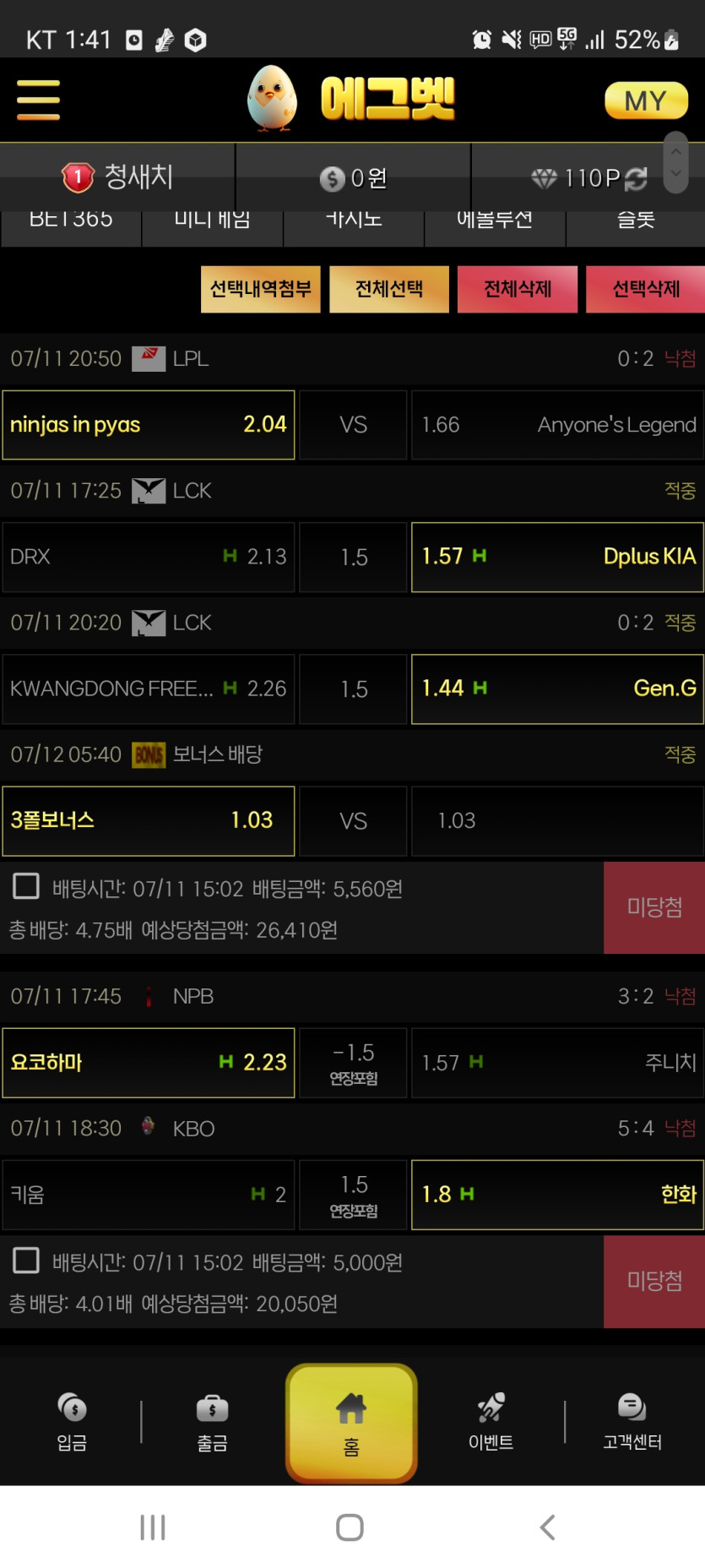Viewport: 705px width, 1568px height.
Task: Tap the 선택내역첨부 button
Action: (260, 289)
